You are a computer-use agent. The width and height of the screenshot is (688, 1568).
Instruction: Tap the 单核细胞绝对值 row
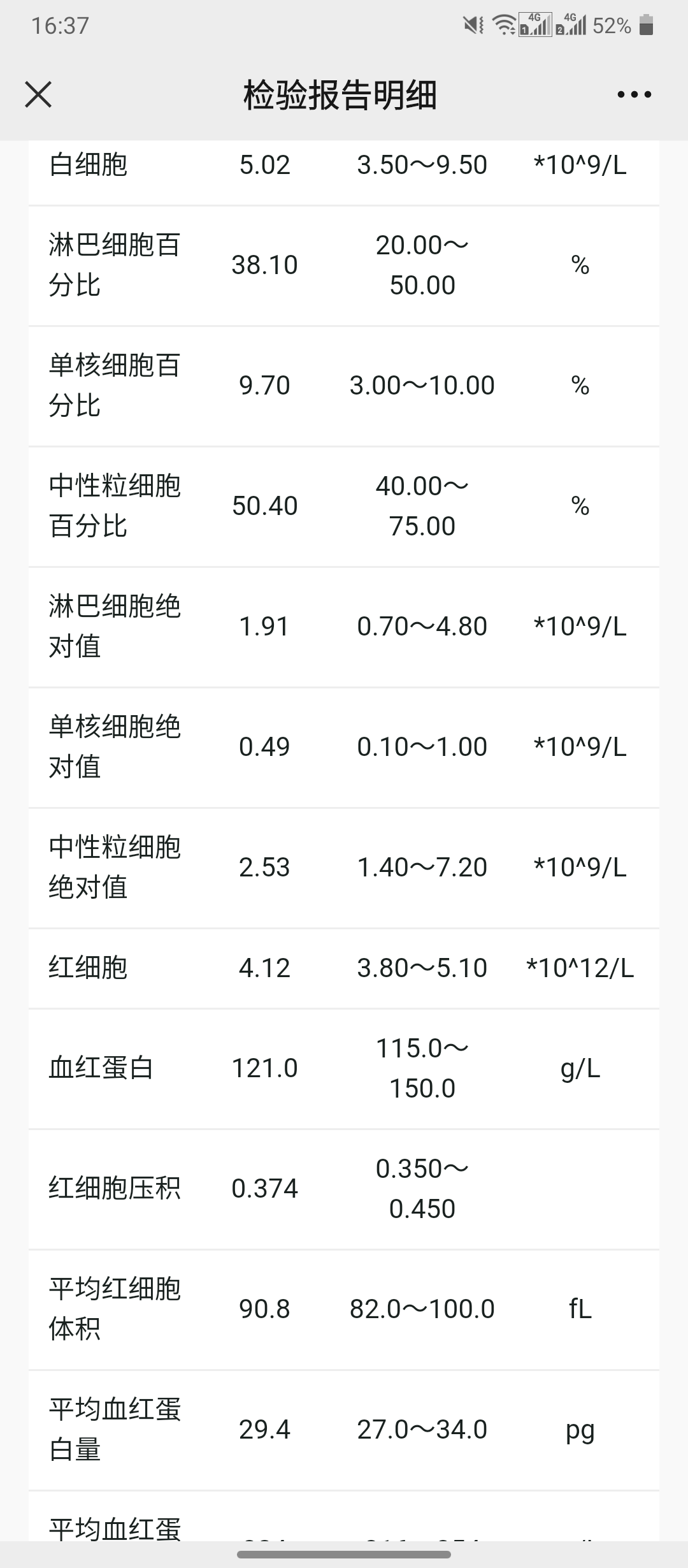pyautogui.click(x=344, y=746)
